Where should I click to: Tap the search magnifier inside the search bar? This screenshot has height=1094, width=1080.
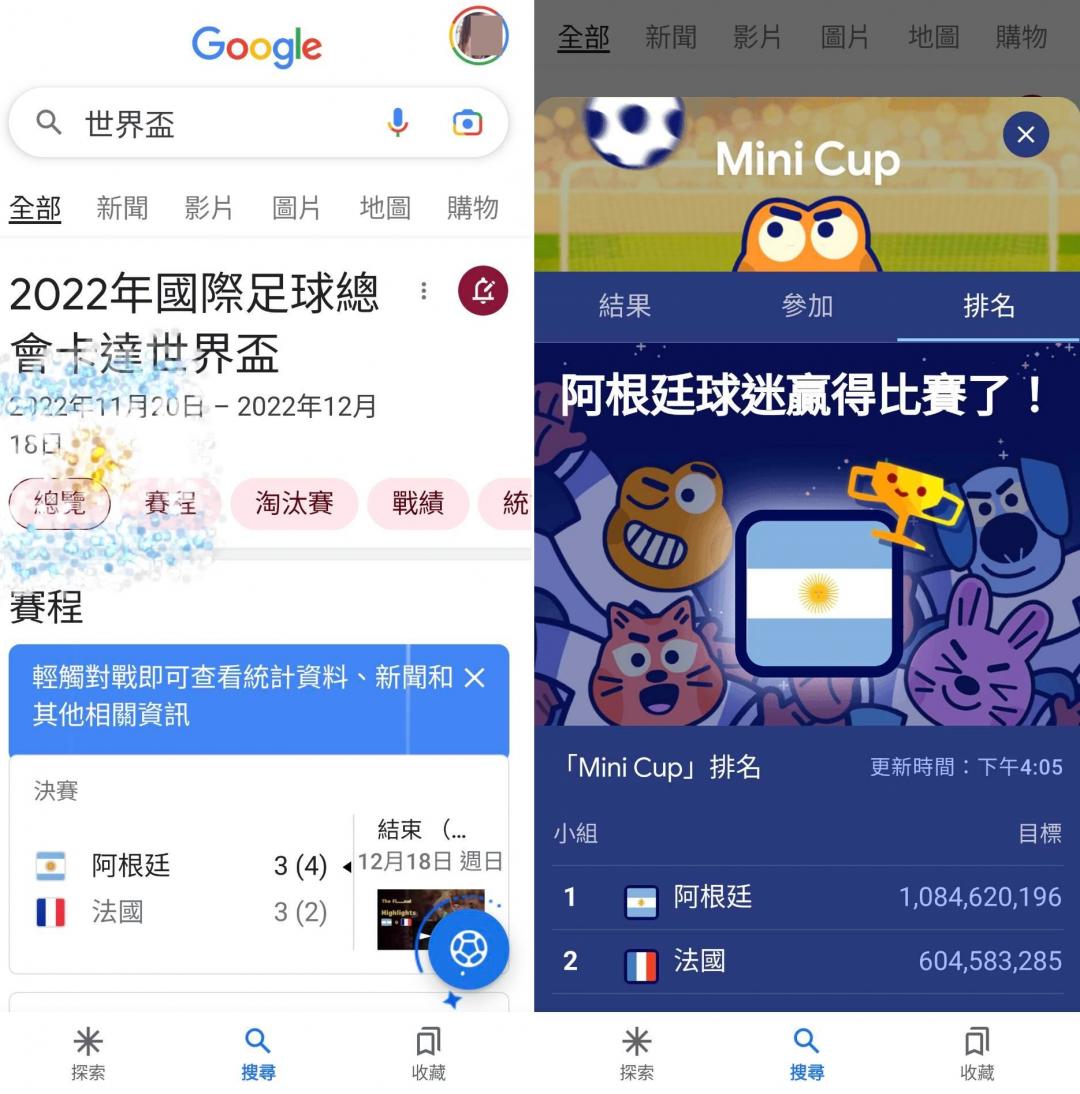47,123
